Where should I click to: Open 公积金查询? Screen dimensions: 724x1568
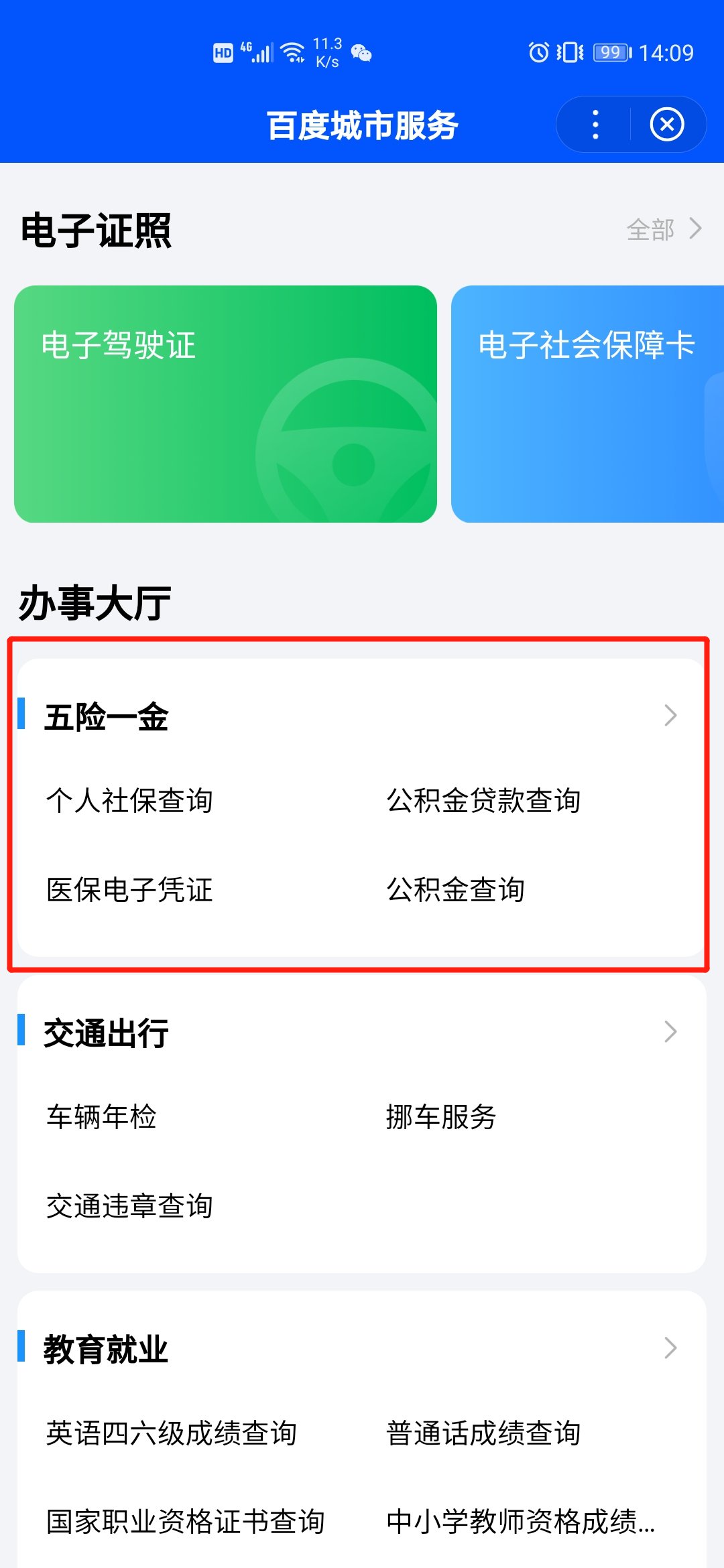point(455,890)
